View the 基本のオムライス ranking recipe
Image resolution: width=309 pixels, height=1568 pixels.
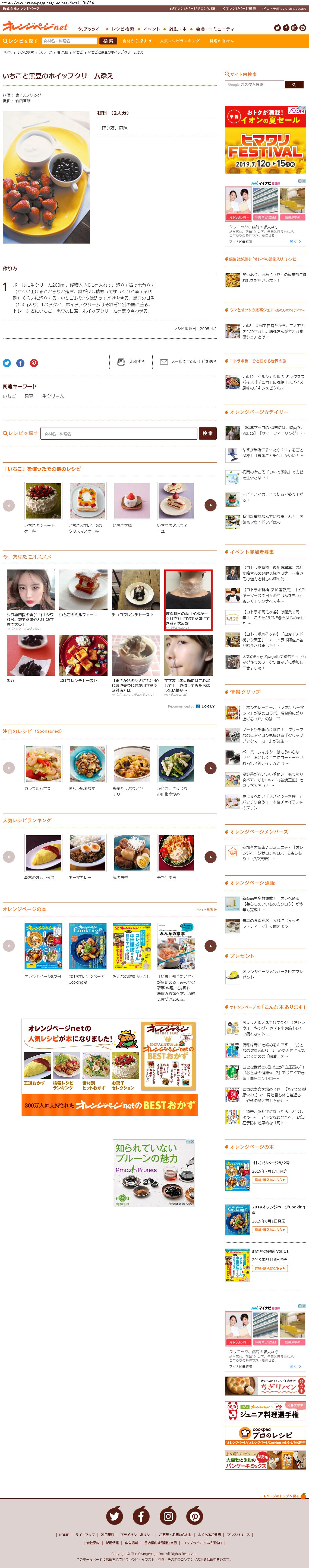[43, 856]
